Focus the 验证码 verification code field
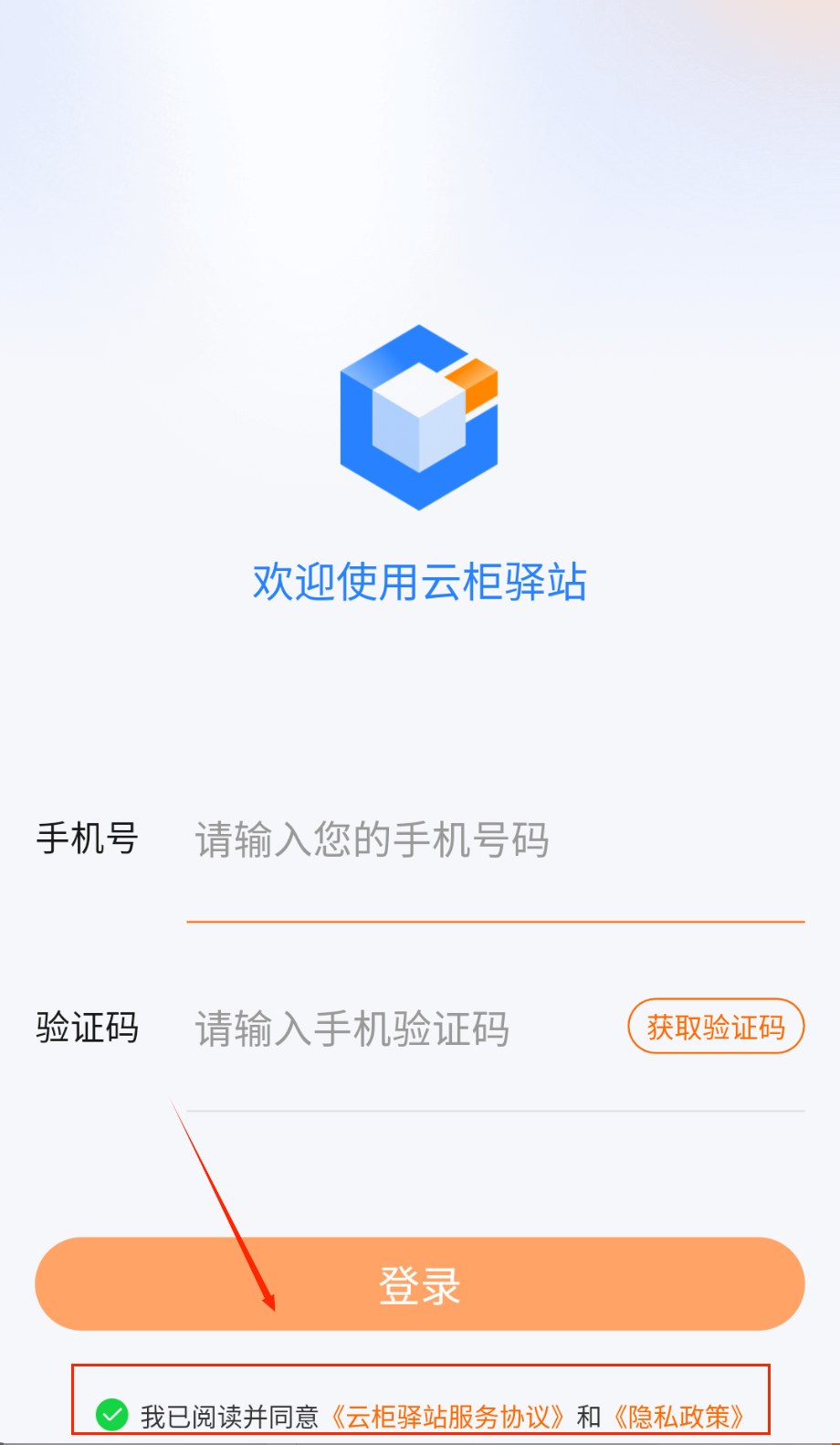Image resolution: width=840 pixels, height=1445 pixels. point(402,1029)
